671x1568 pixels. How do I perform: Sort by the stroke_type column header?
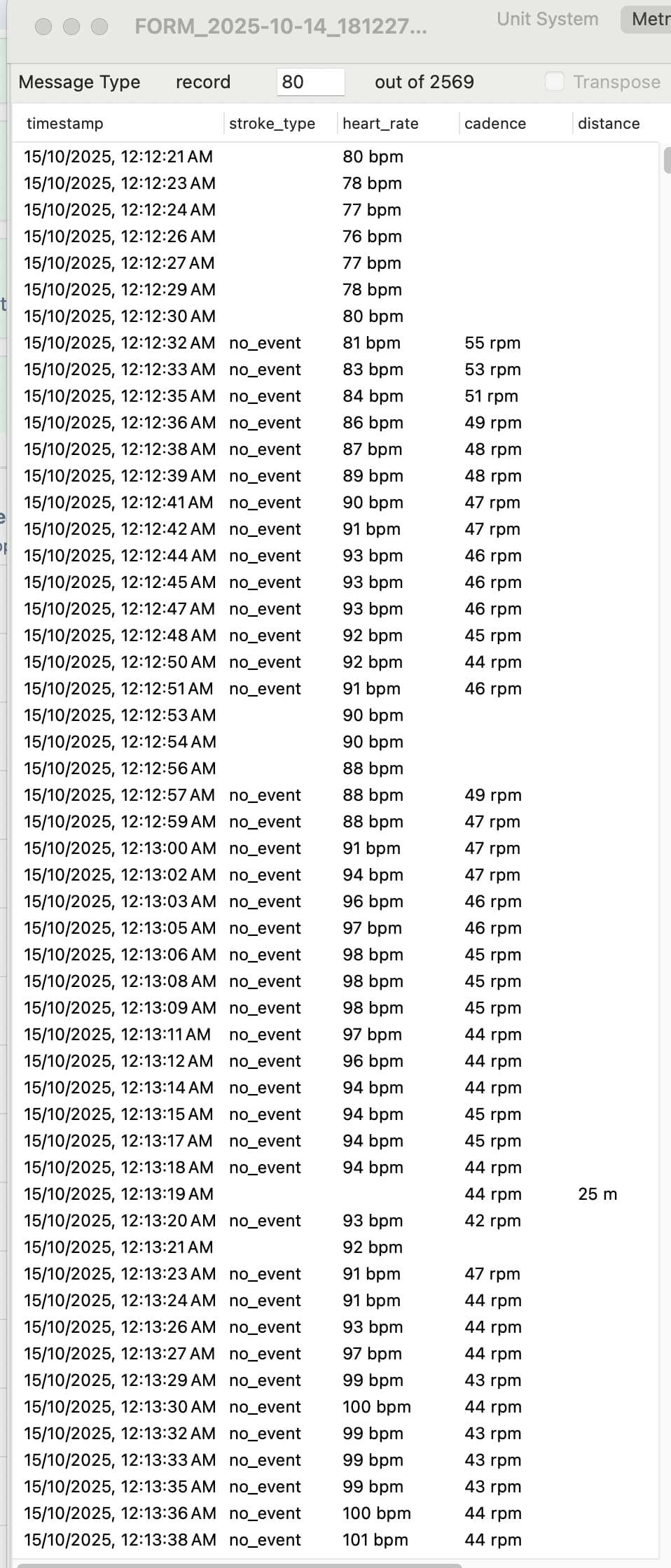pos(272,124)
